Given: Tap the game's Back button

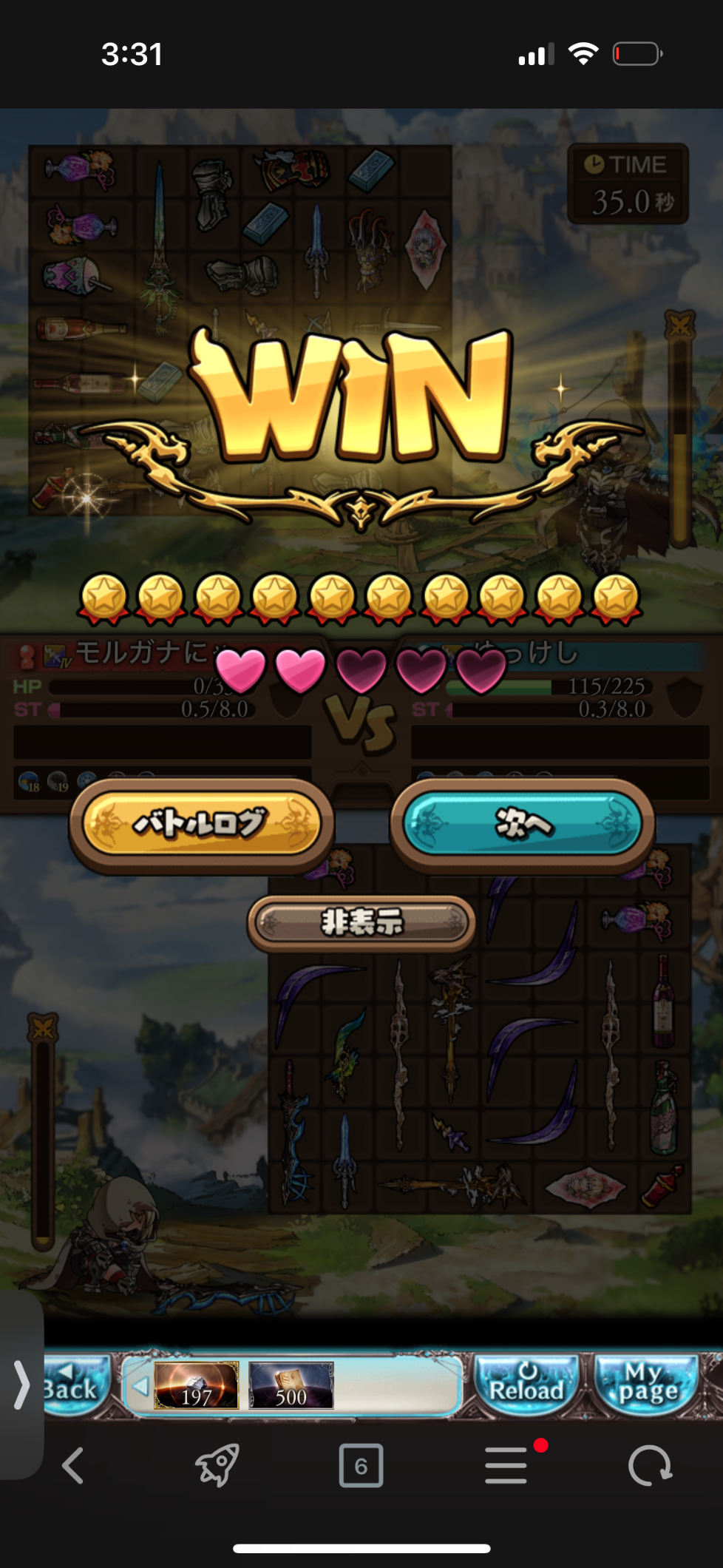Looking at the screenshot, I should (x=74, y=1385).
